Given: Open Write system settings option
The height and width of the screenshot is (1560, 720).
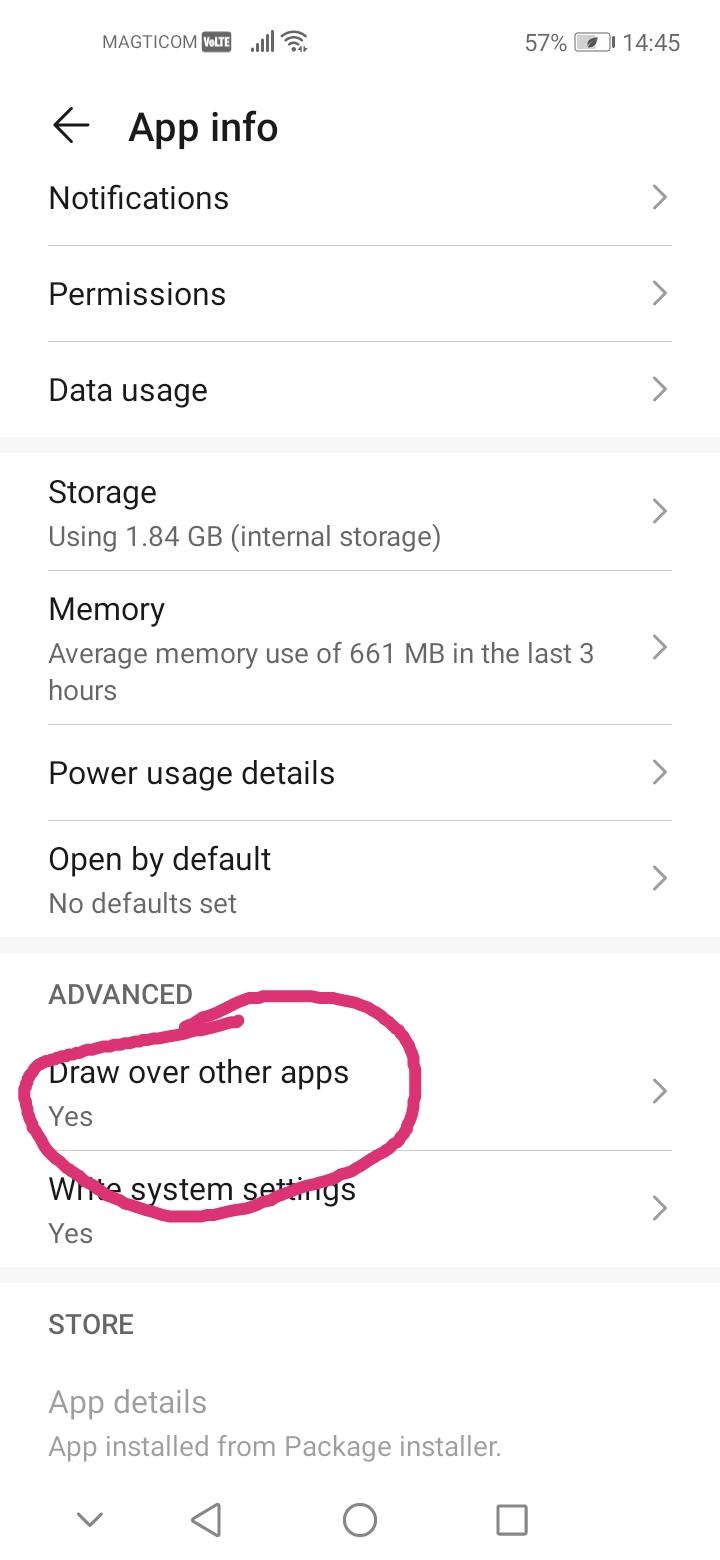Looking at the screenshot, I should [360, 1209].
